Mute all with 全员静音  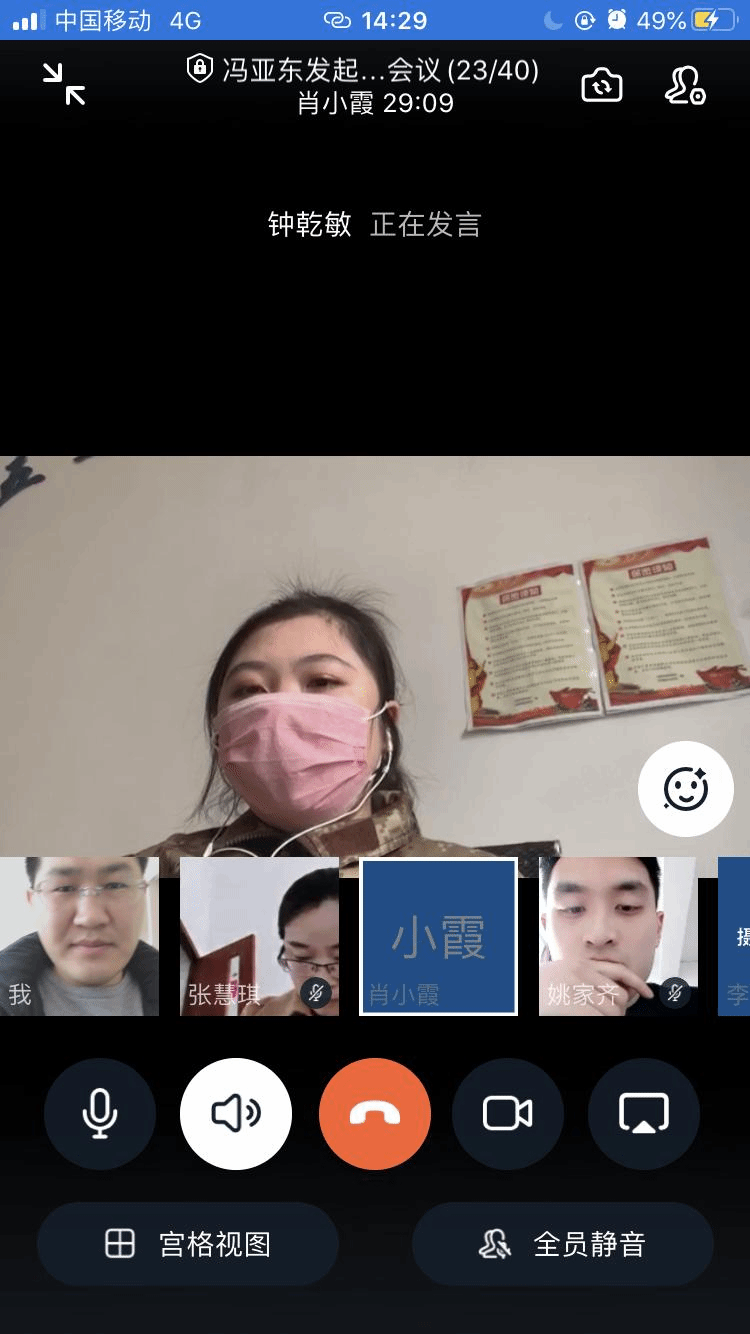562,1244
